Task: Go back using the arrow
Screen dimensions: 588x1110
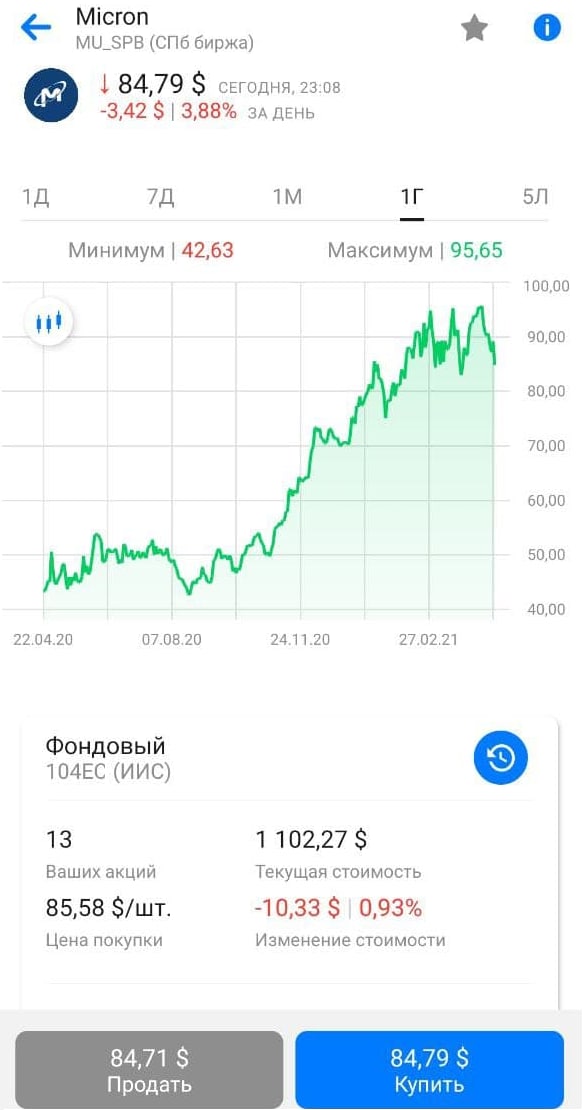Action: pyautogui.click(x=35, y=28)
